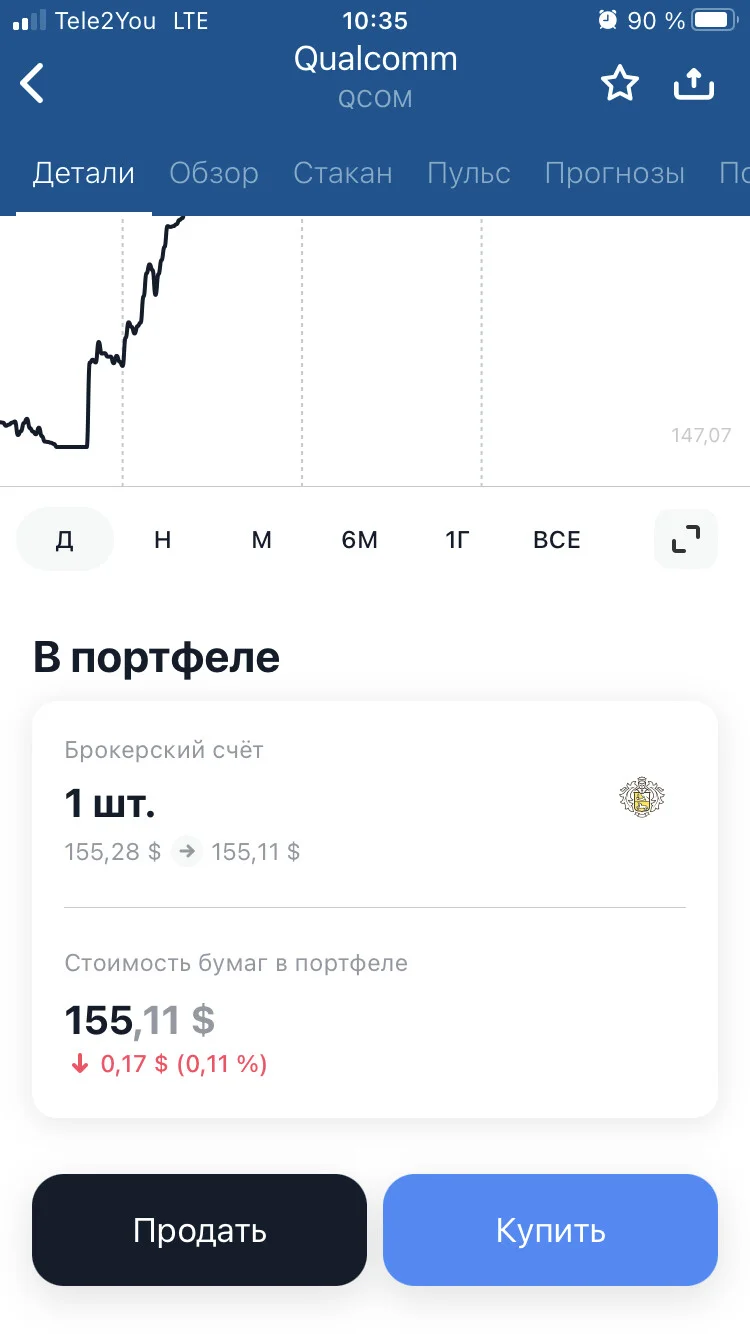This screenshot has width=750, height=1334.
Task: Open the Брокерский счёт position card
Action: (x=375, y=801)
